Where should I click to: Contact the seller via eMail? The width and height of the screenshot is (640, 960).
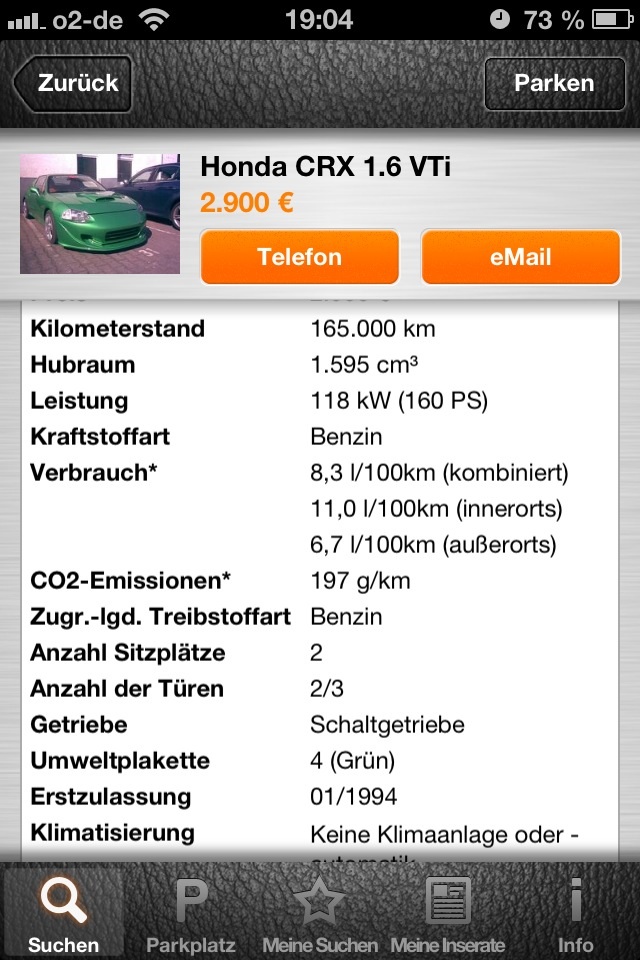[x=520, y=257]
